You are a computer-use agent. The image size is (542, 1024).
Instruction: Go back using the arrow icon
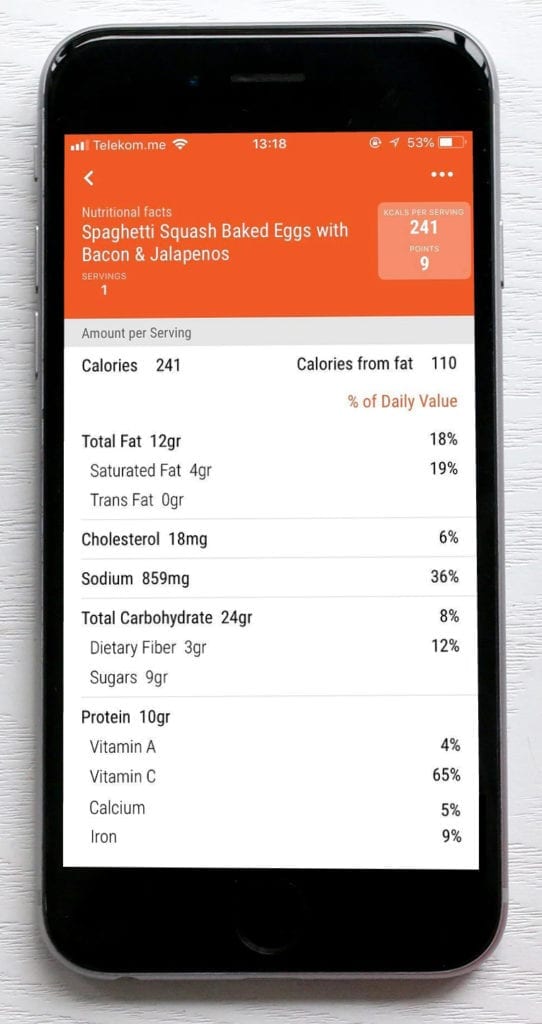89,178
